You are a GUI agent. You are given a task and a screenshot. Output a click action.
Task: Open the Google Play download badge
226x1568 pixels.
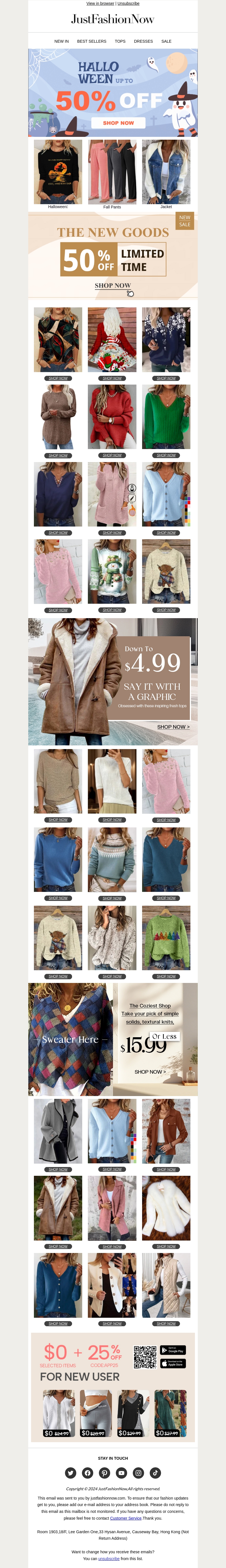click(173, 1350)
